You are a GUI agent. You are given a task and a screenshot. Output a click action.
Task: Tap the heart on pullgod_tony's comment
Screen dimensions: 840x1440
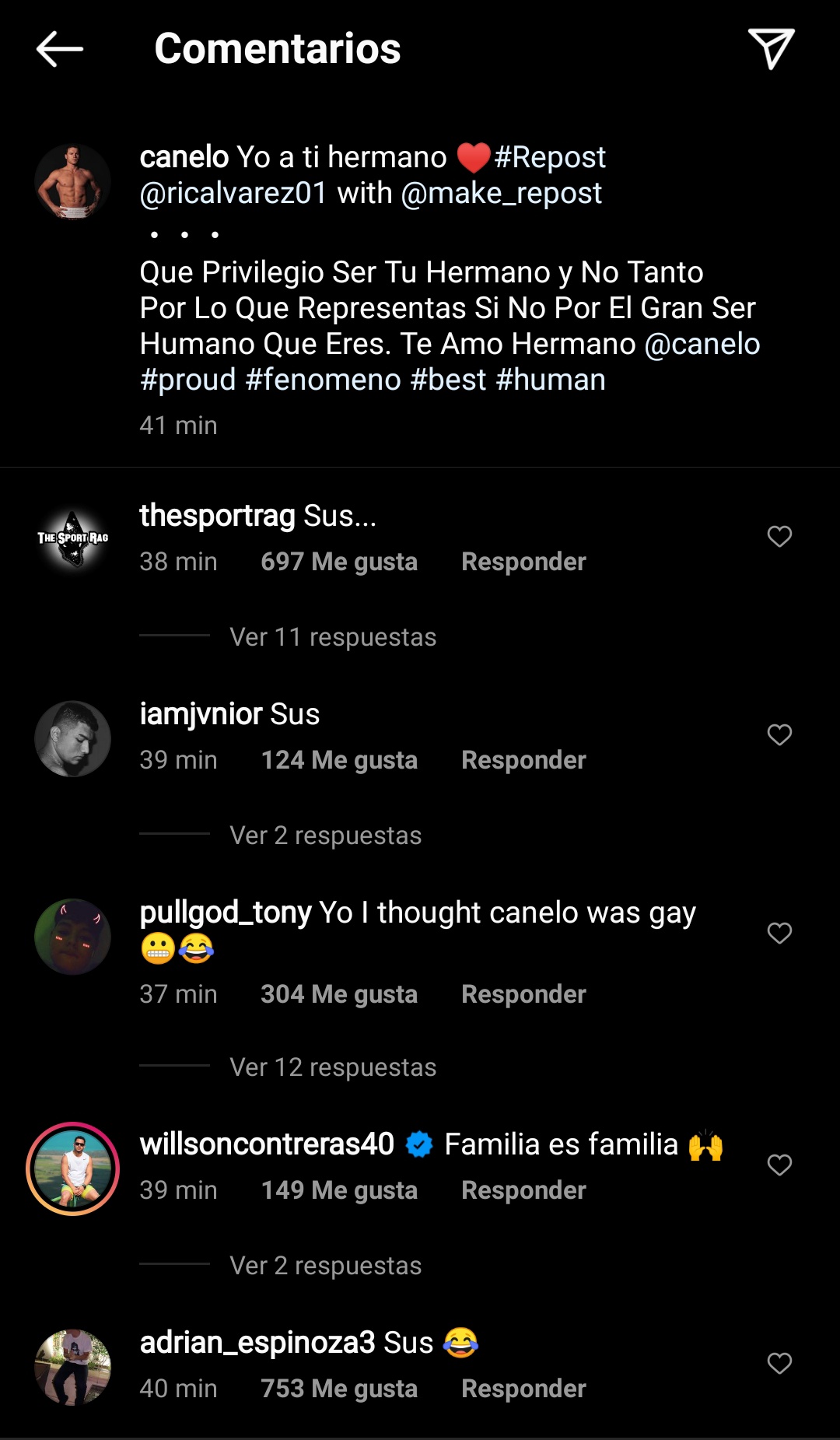point(779,933)
